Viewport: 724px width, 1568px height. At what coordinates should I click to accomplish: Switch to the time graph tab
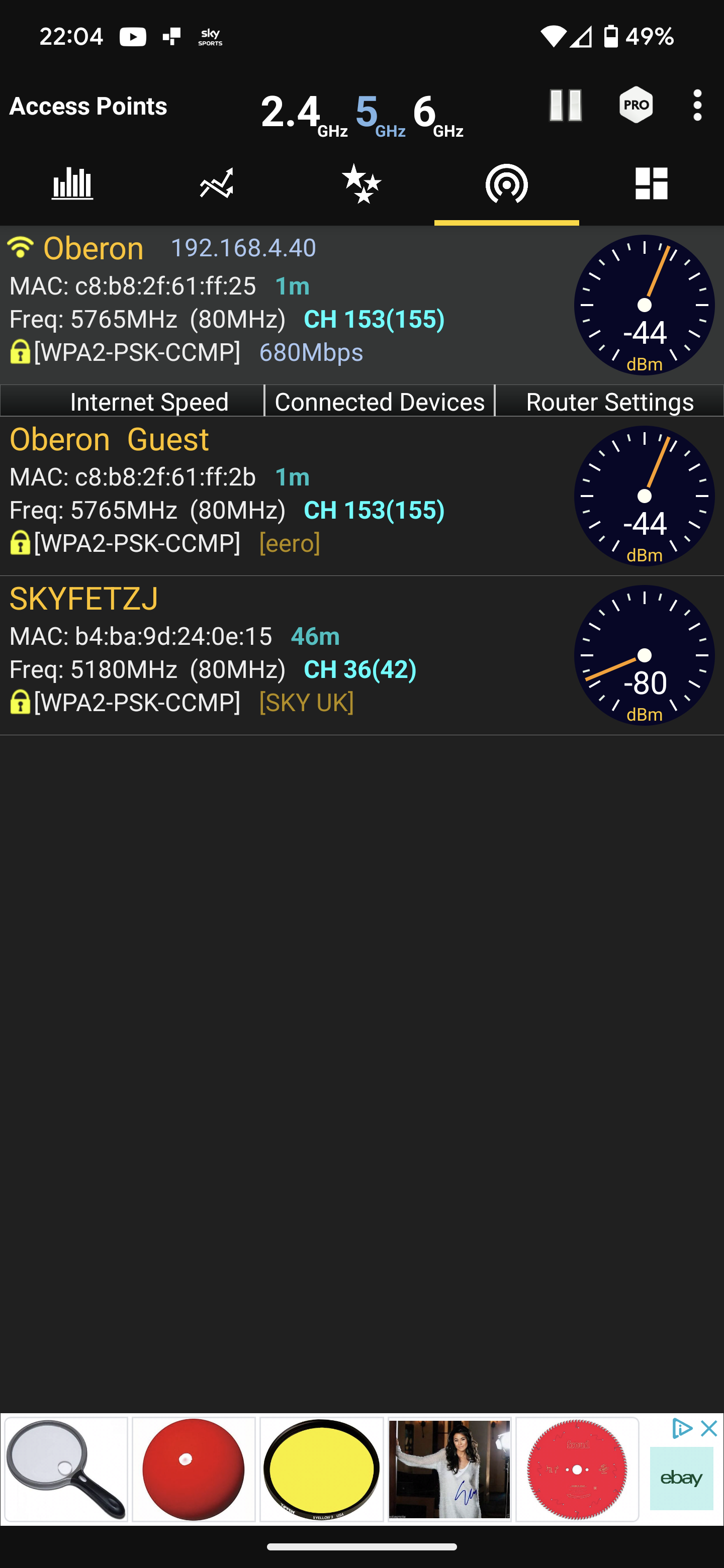click(217, 184)
